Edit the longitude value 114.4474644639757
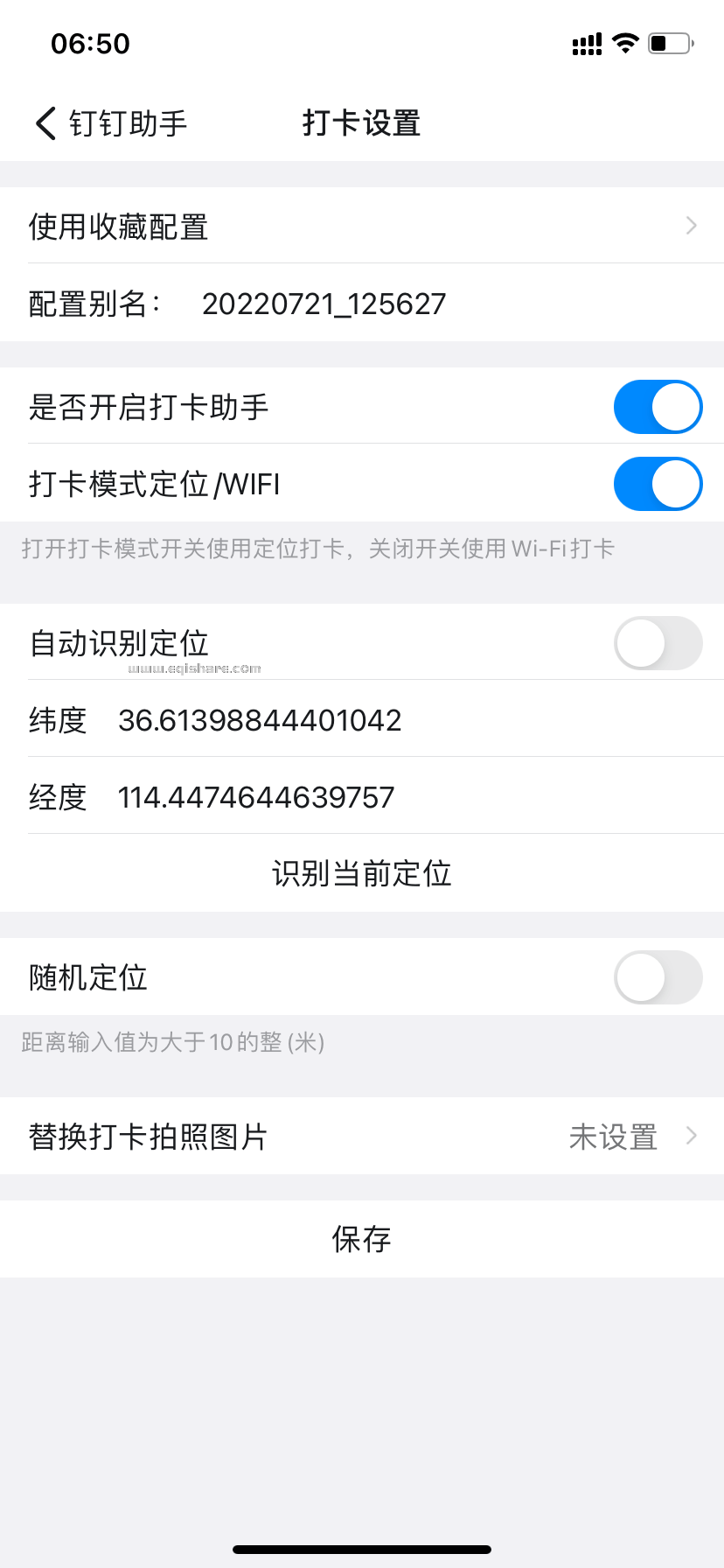Viewport: 724px width, 1568px height. [255, 796]
